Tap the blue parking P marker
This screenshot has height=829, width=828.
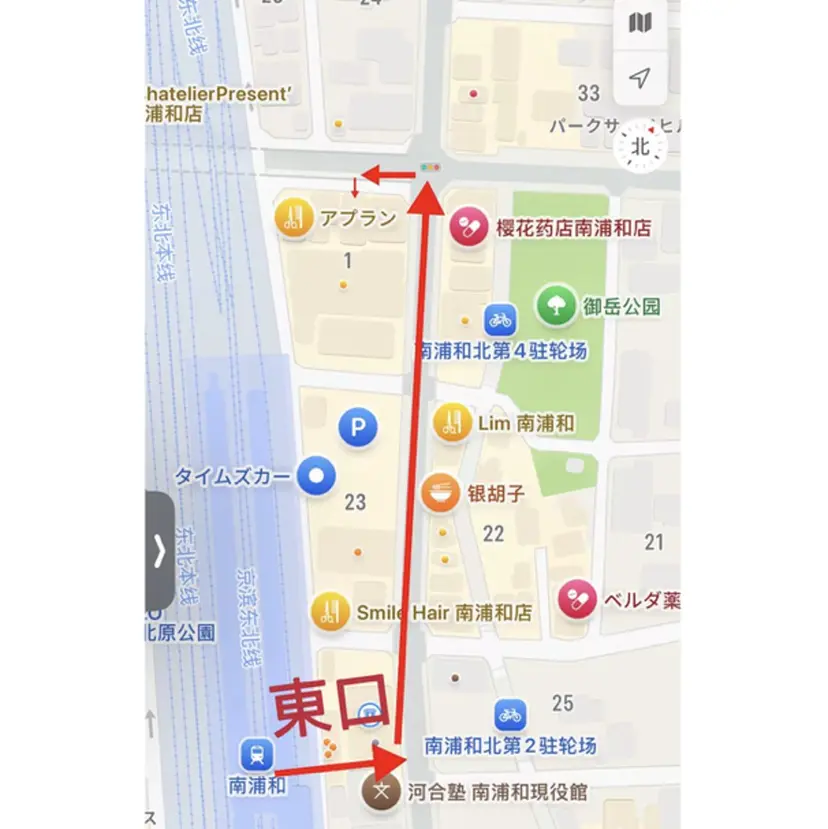point(357,429)
